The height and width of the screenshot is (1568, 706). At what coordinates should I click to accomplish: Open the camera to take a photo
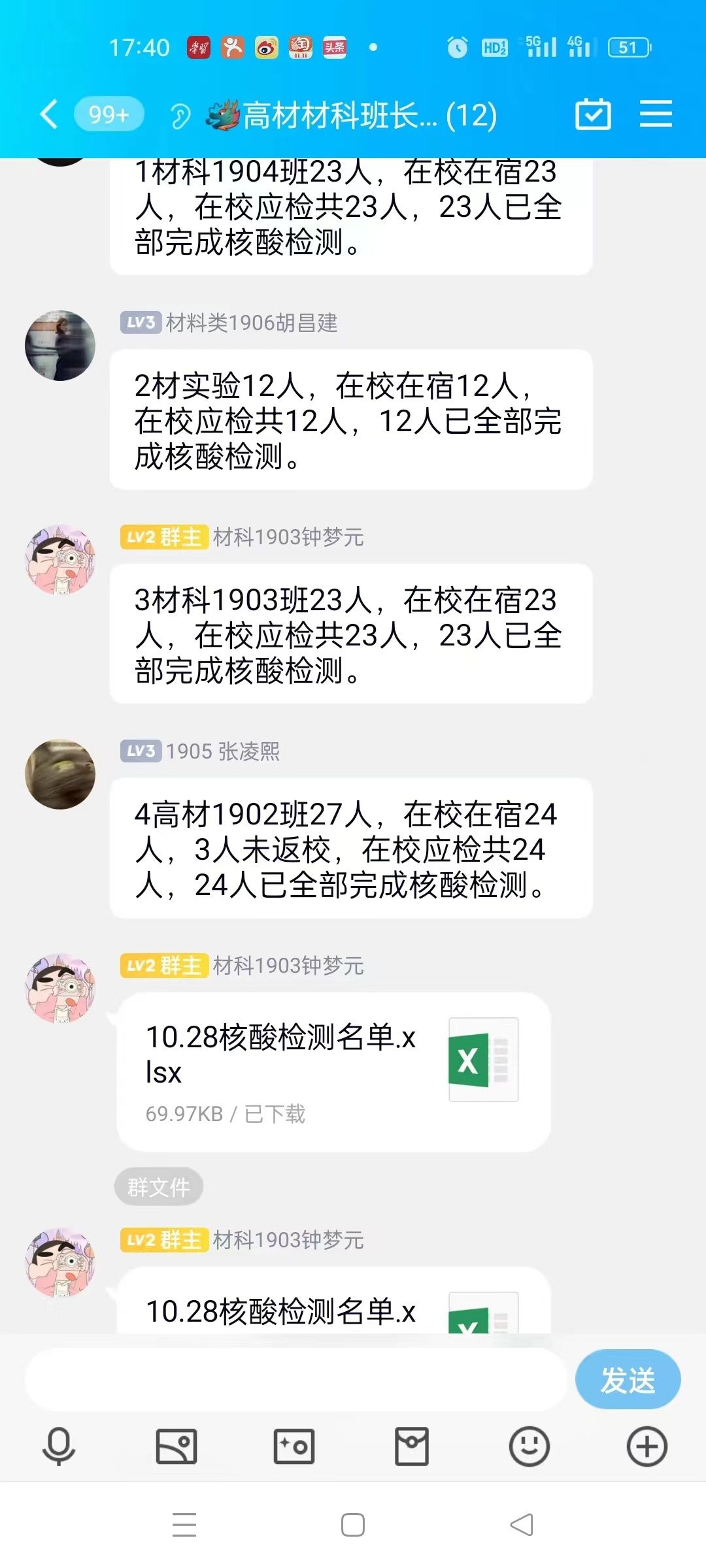click(x=294, y=1446)
